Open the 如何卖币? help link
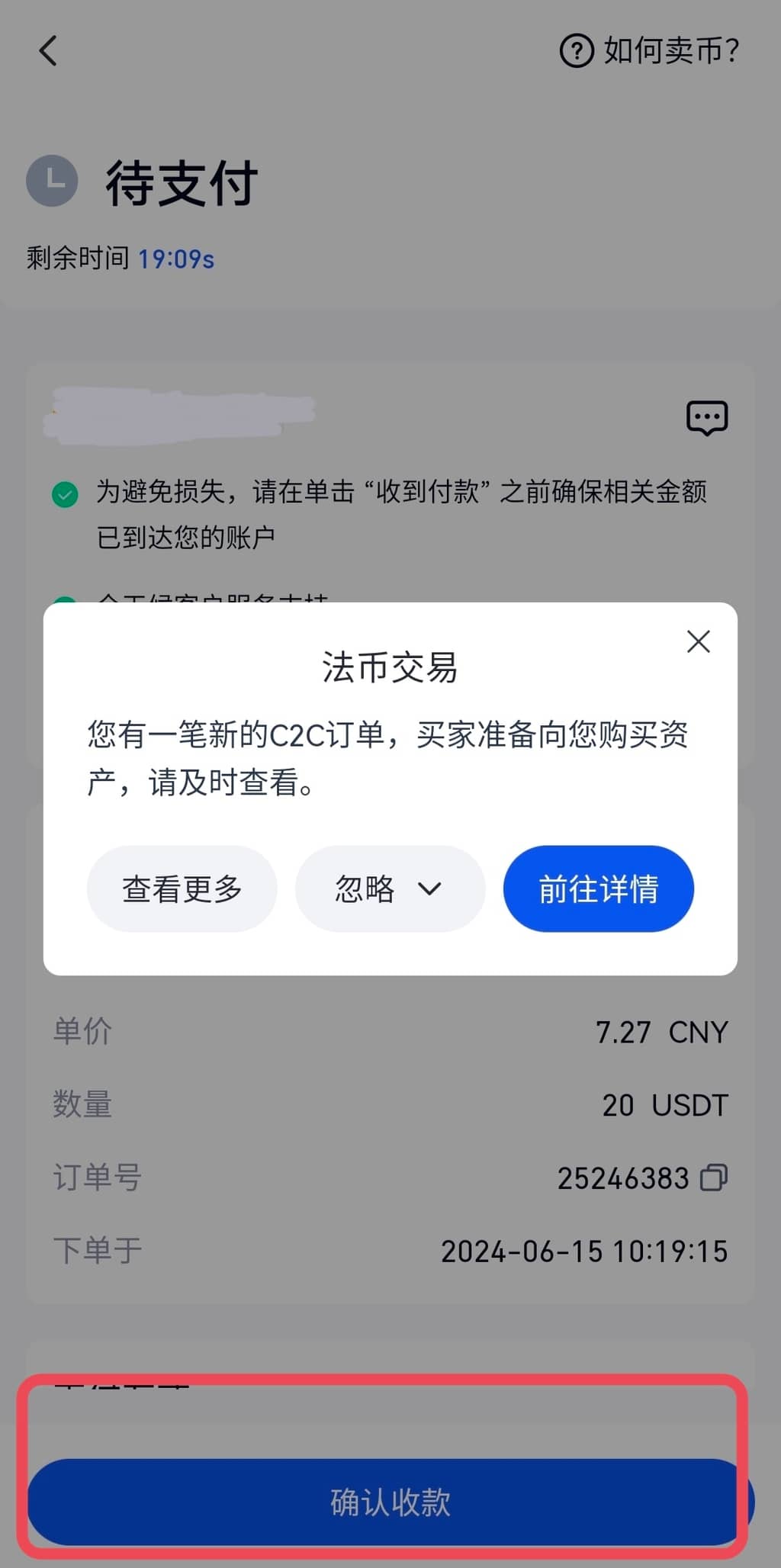 click(x=670, y=50)
